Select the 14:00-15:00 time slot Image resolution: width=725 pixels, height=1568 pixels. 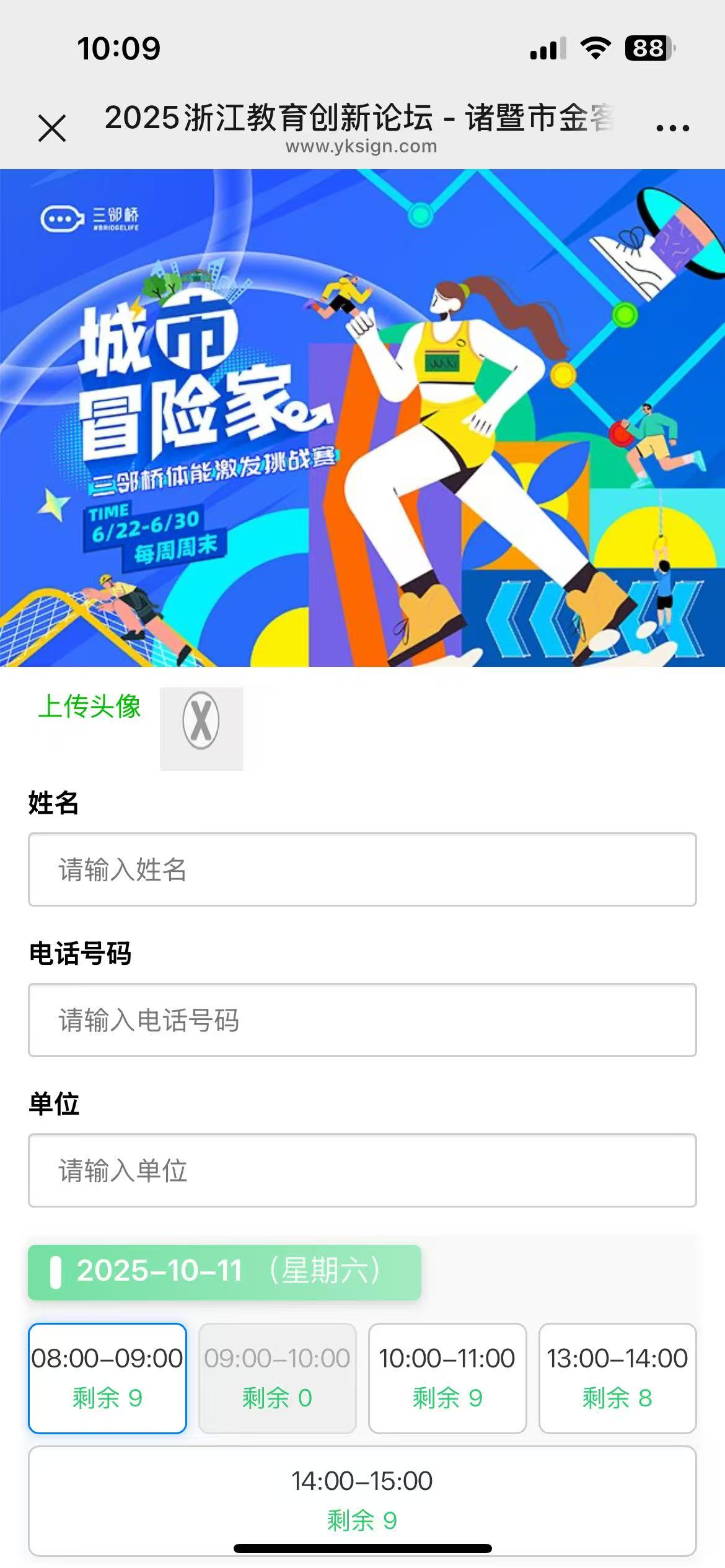pos(362,1499)
